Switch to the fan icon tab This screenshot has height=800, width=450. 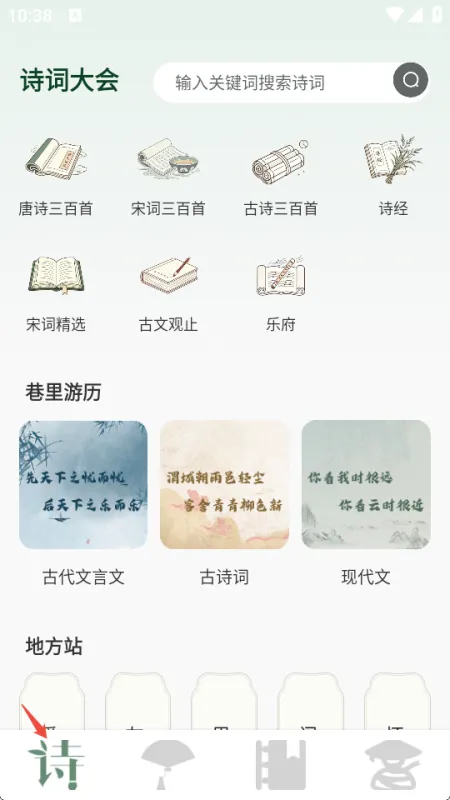click(168, 764)
